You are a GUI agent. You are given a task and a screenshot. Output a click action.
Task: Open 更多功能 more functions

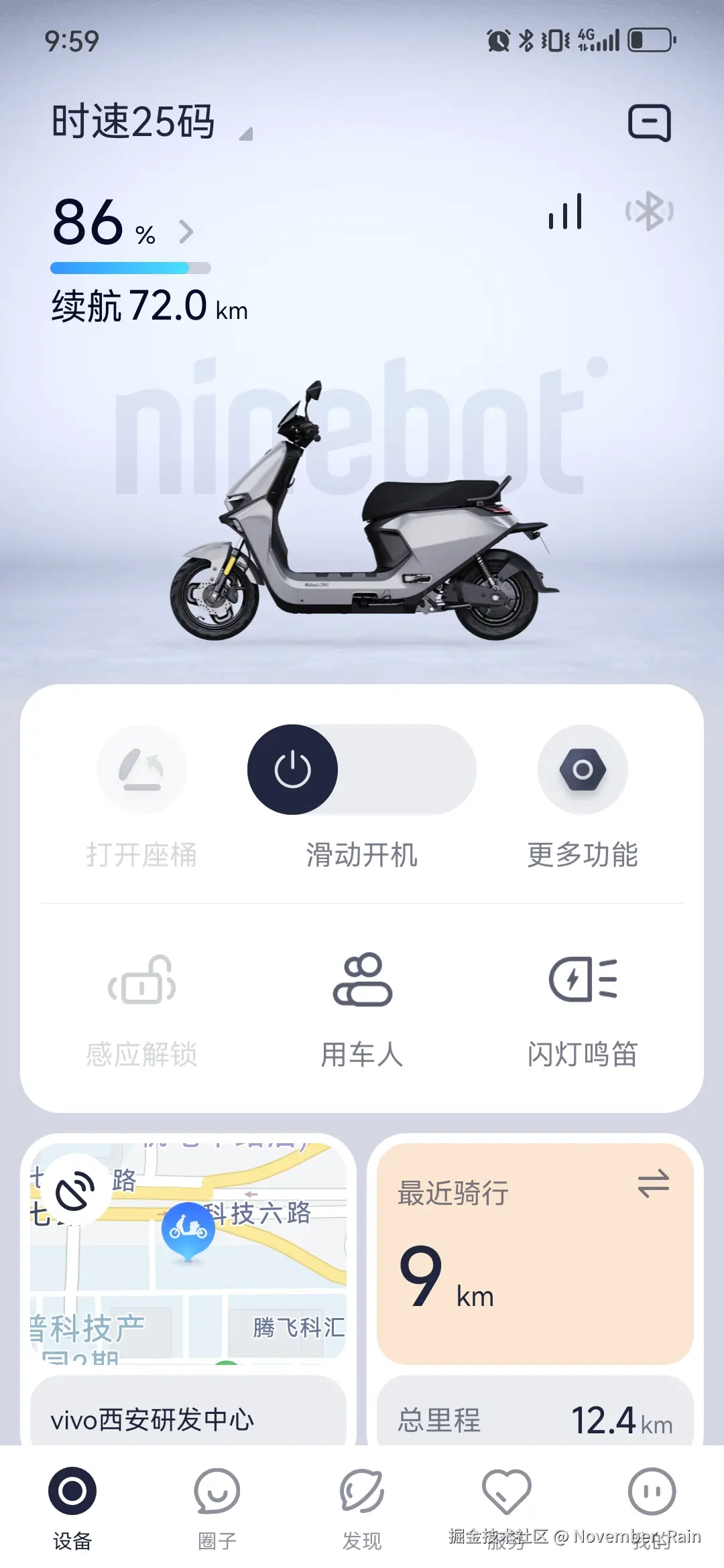tap(583, 769)
